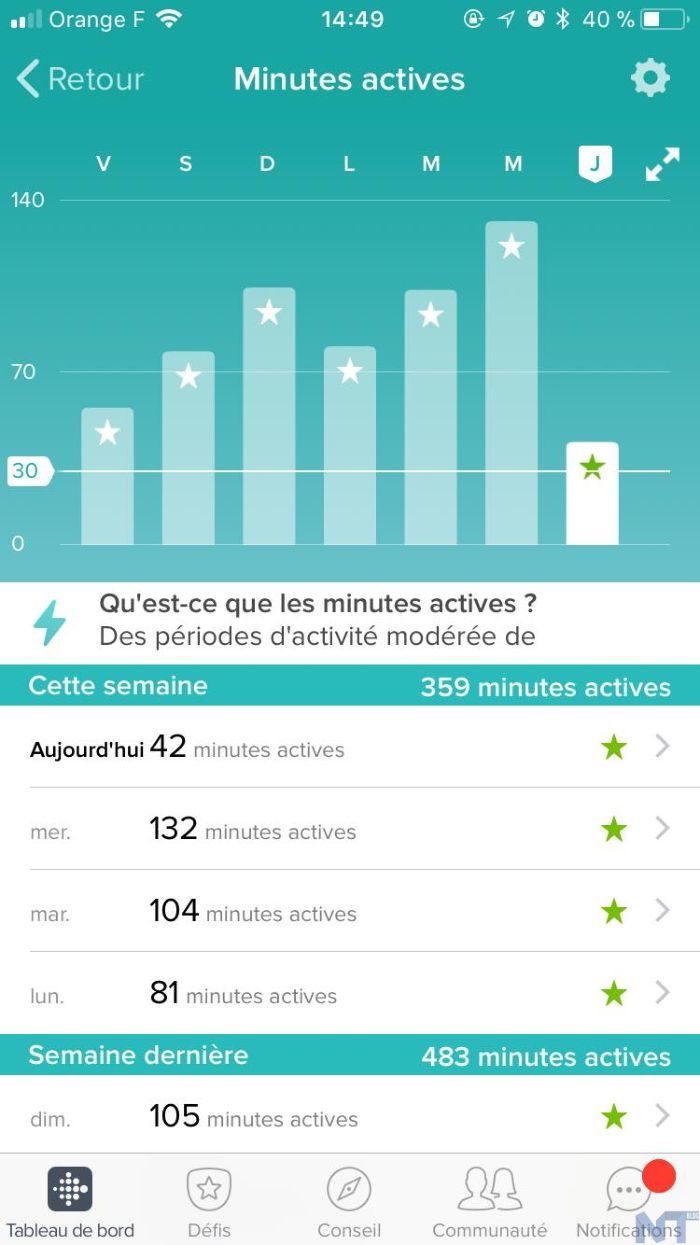The image size is (700, 1245).
Task: Select Monday's 81 active minutes row
Action: point(350,993)
